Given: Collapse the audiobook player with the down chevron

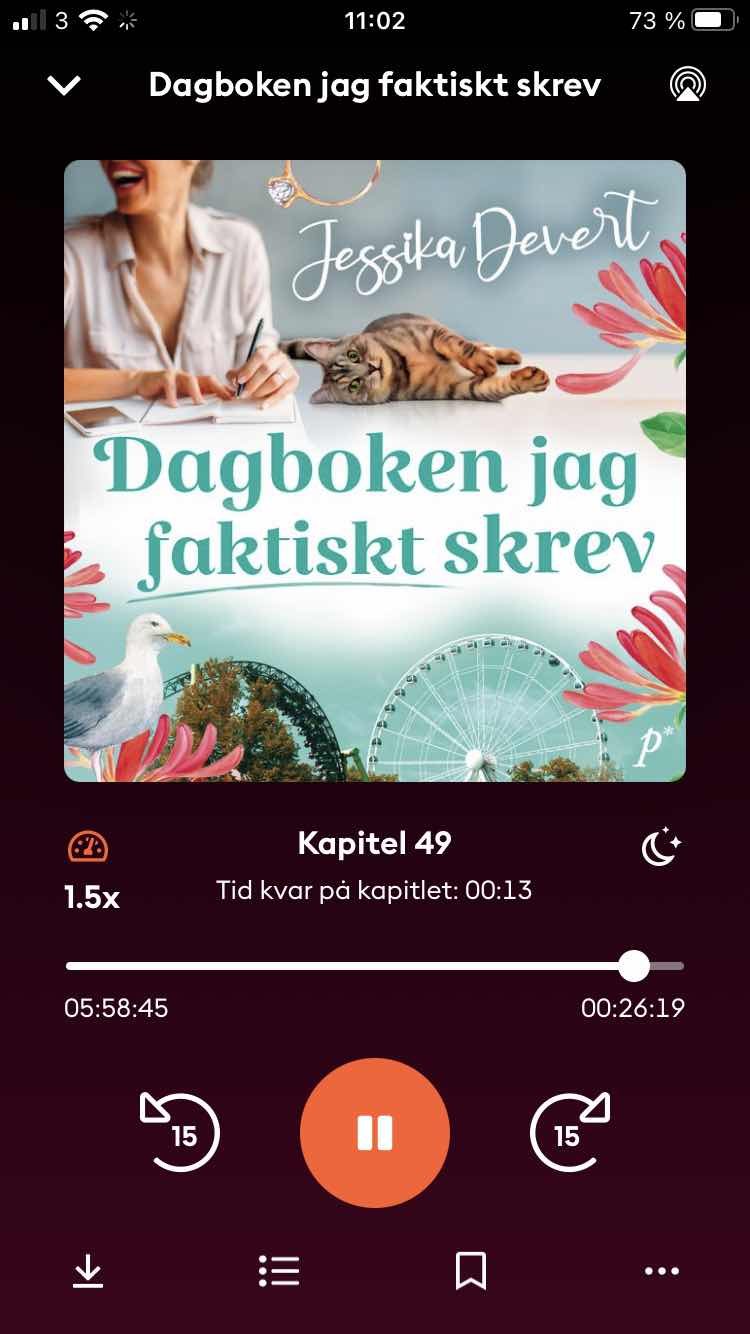Looking at the screenshot, I should pyautogui.click(x=64, y=86).
